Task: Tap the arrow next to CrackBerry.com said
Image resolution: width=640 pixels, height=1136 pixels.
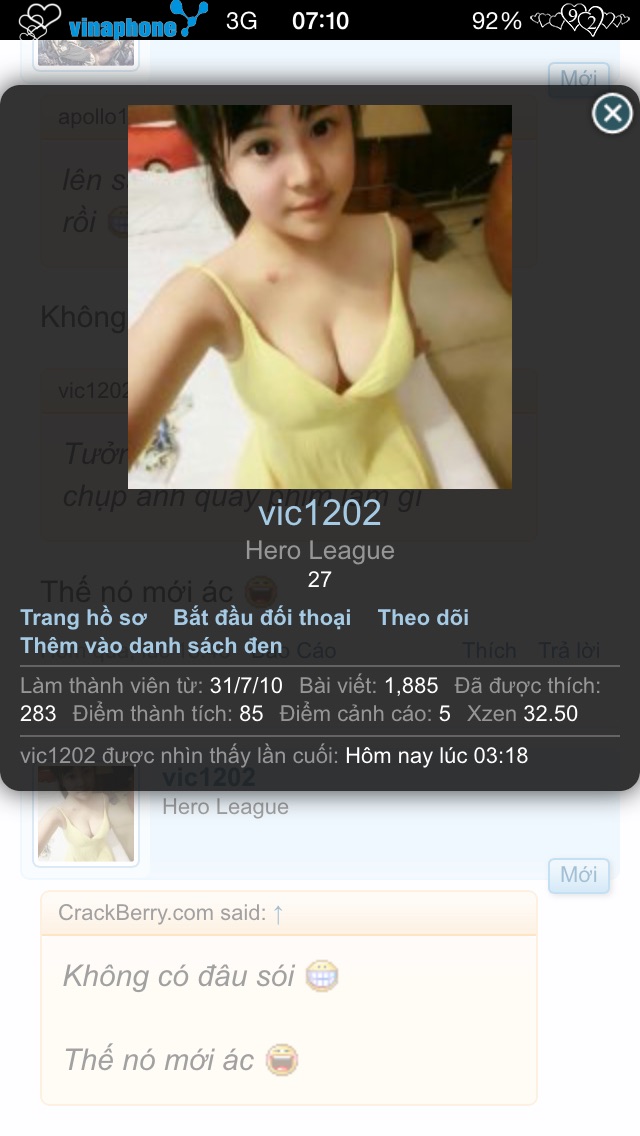Action: (278, 914)
